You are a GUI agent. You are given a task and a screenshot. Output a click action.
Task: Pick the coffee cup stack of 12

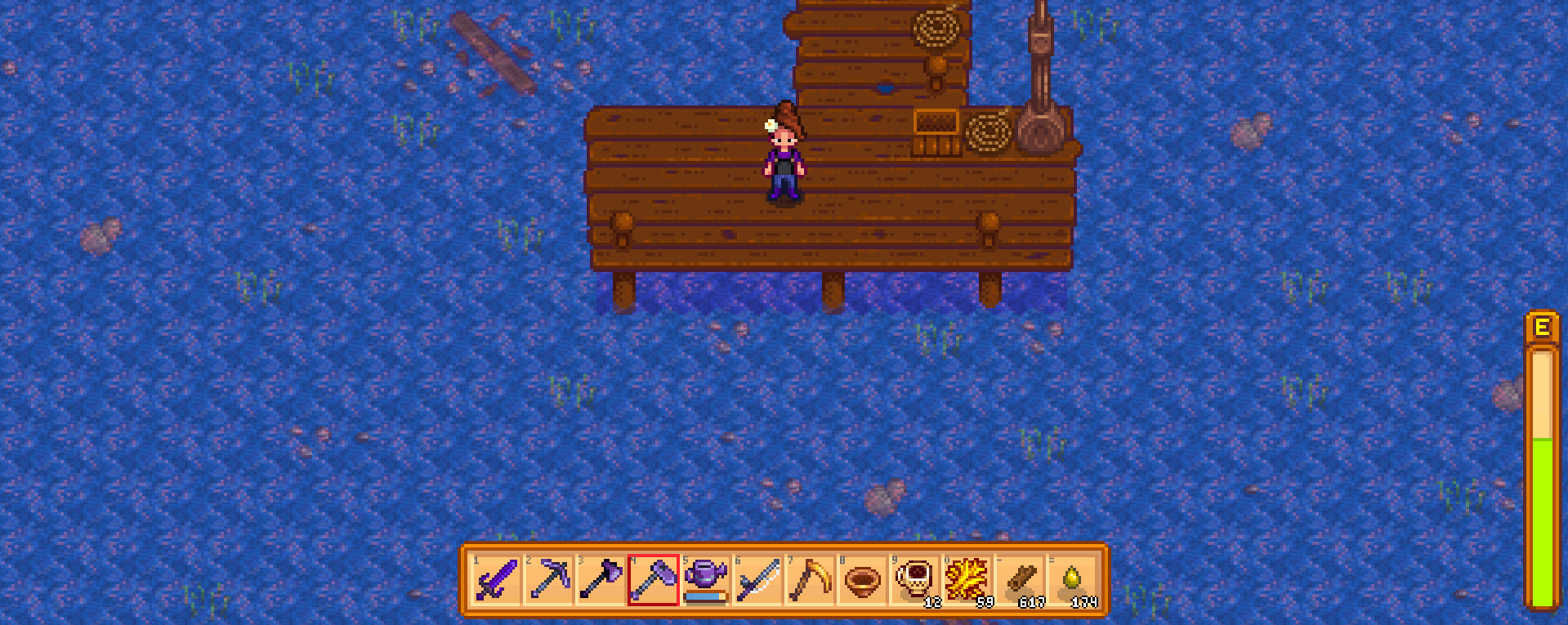tap(914, 580)
